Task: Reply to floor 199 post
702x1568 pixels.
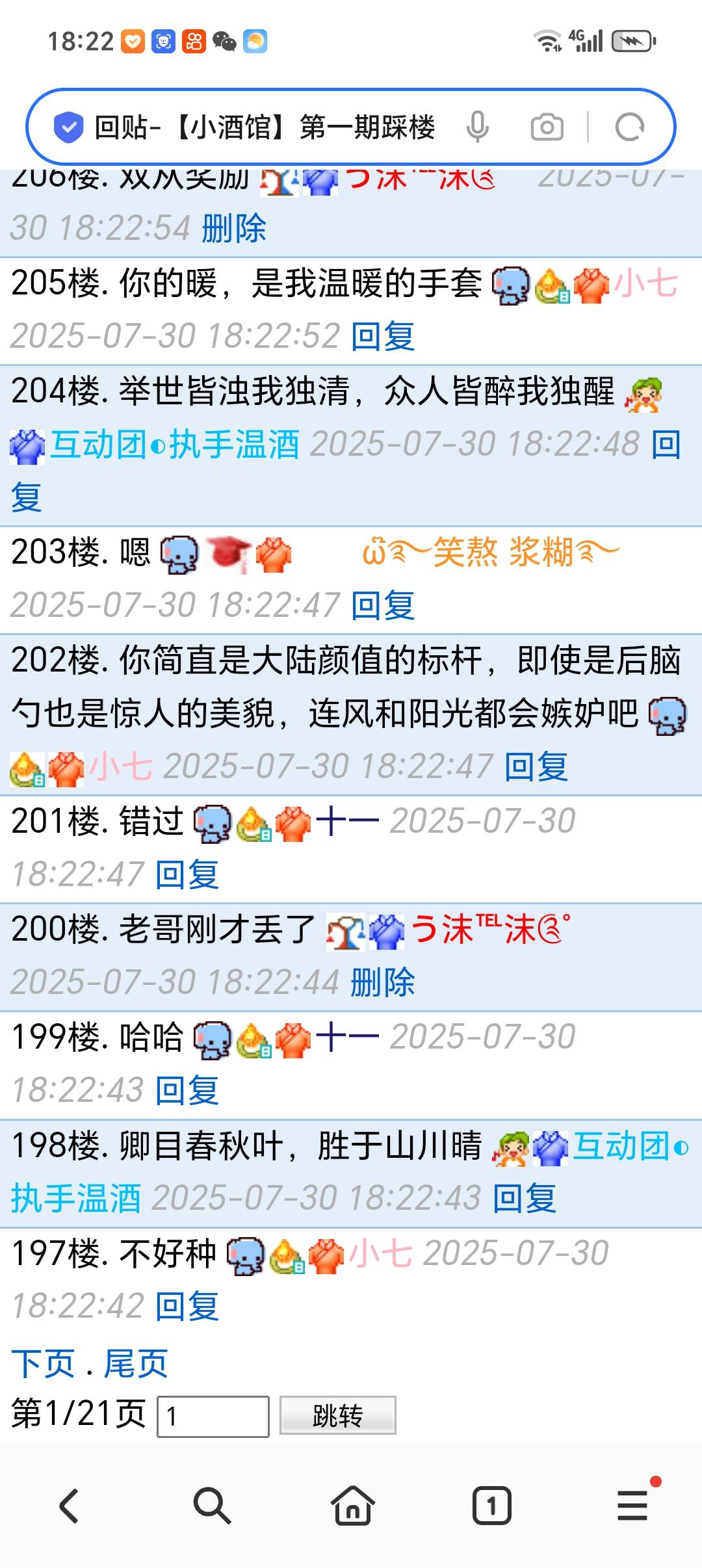Action: pos(187,1090)
